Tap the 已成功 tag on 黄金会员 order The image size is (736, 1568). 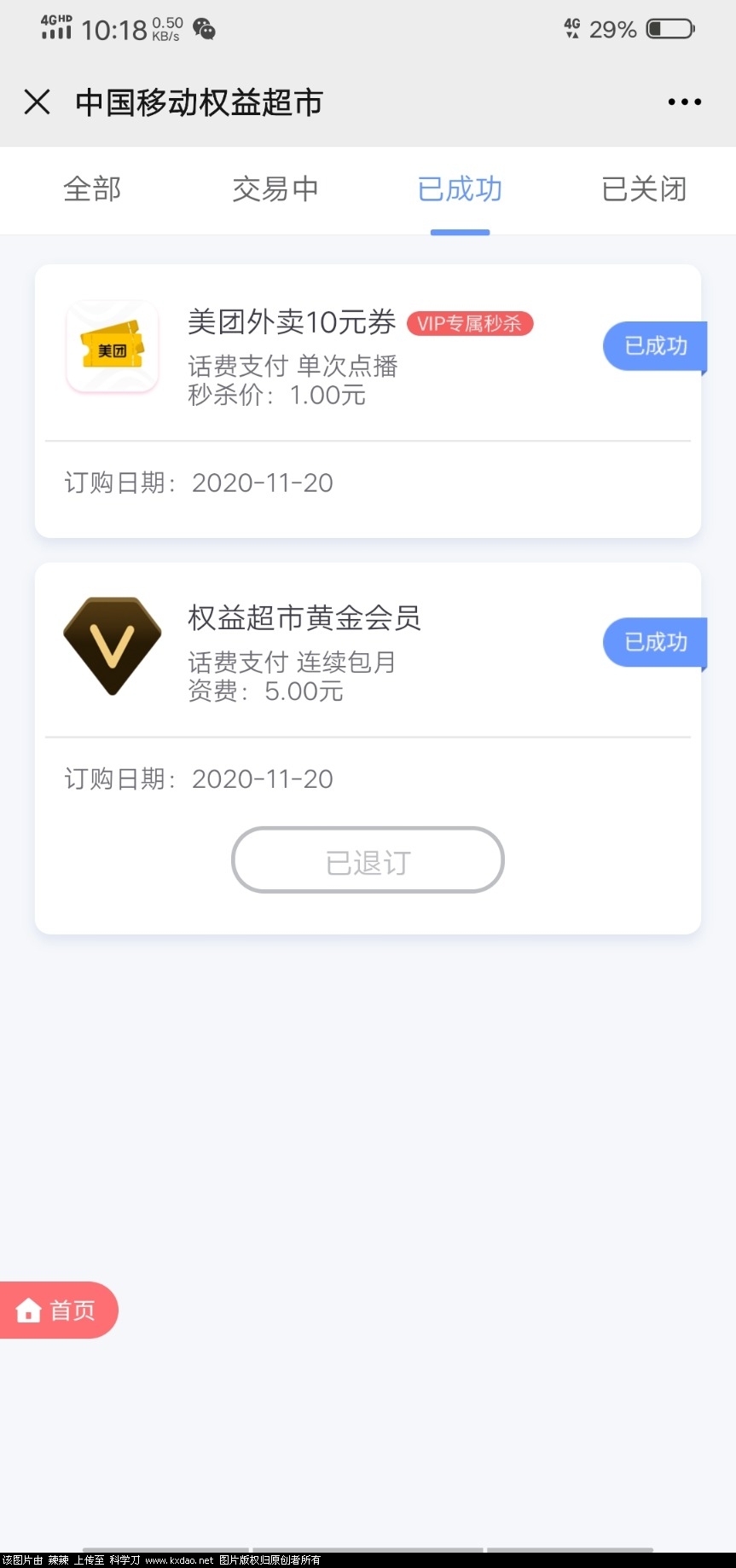(x=655, y=642)
